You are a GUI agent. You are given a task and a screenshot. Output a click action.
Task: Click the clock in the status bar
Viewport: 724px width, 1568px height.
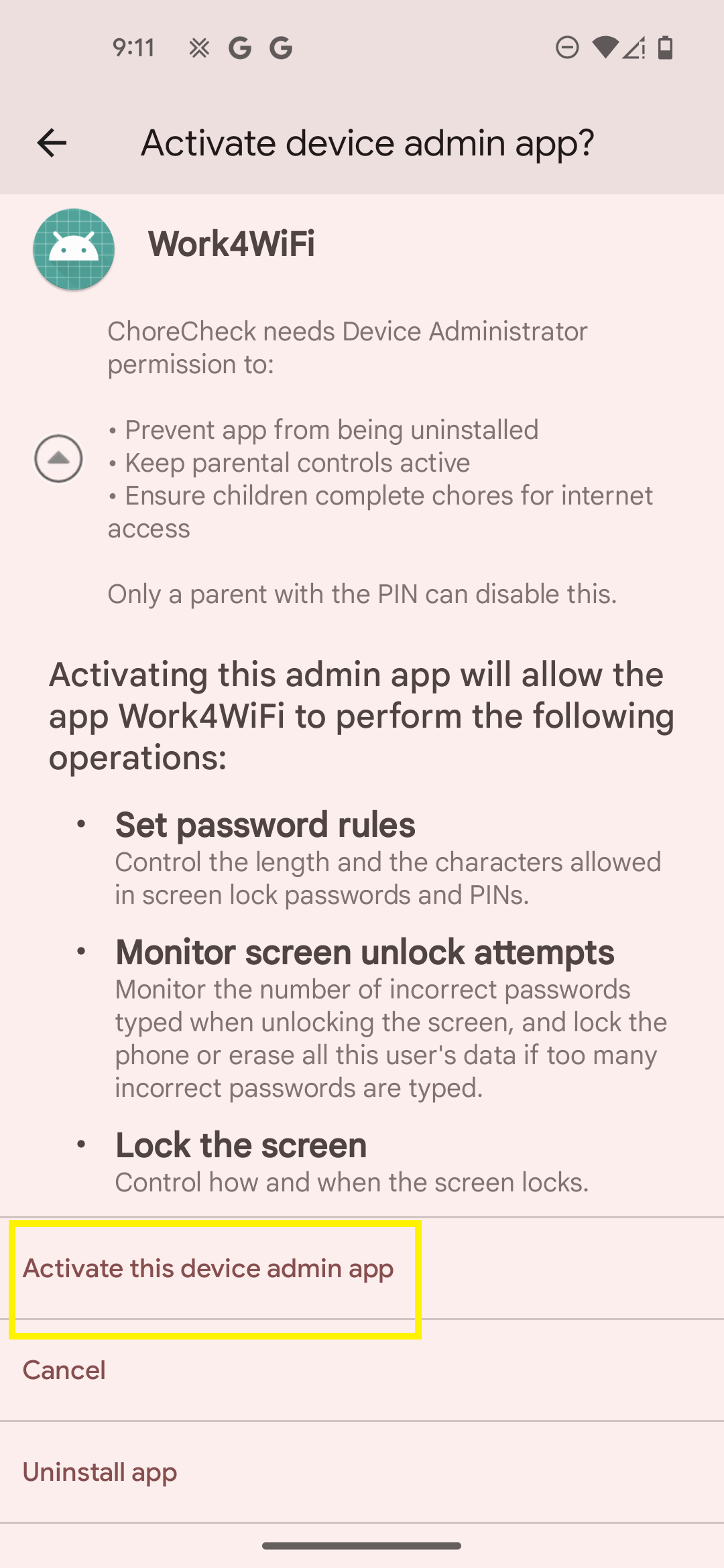[133, 48]
